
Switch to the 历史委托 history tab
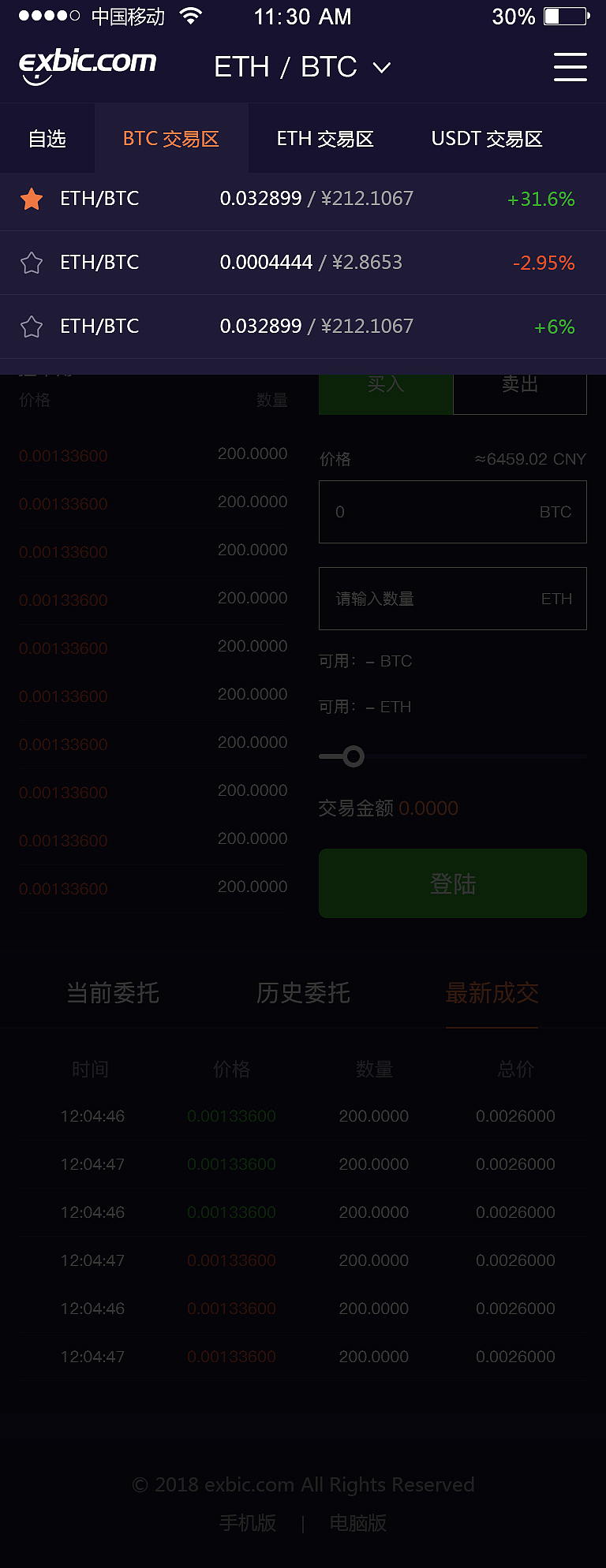tap(303, 993)
